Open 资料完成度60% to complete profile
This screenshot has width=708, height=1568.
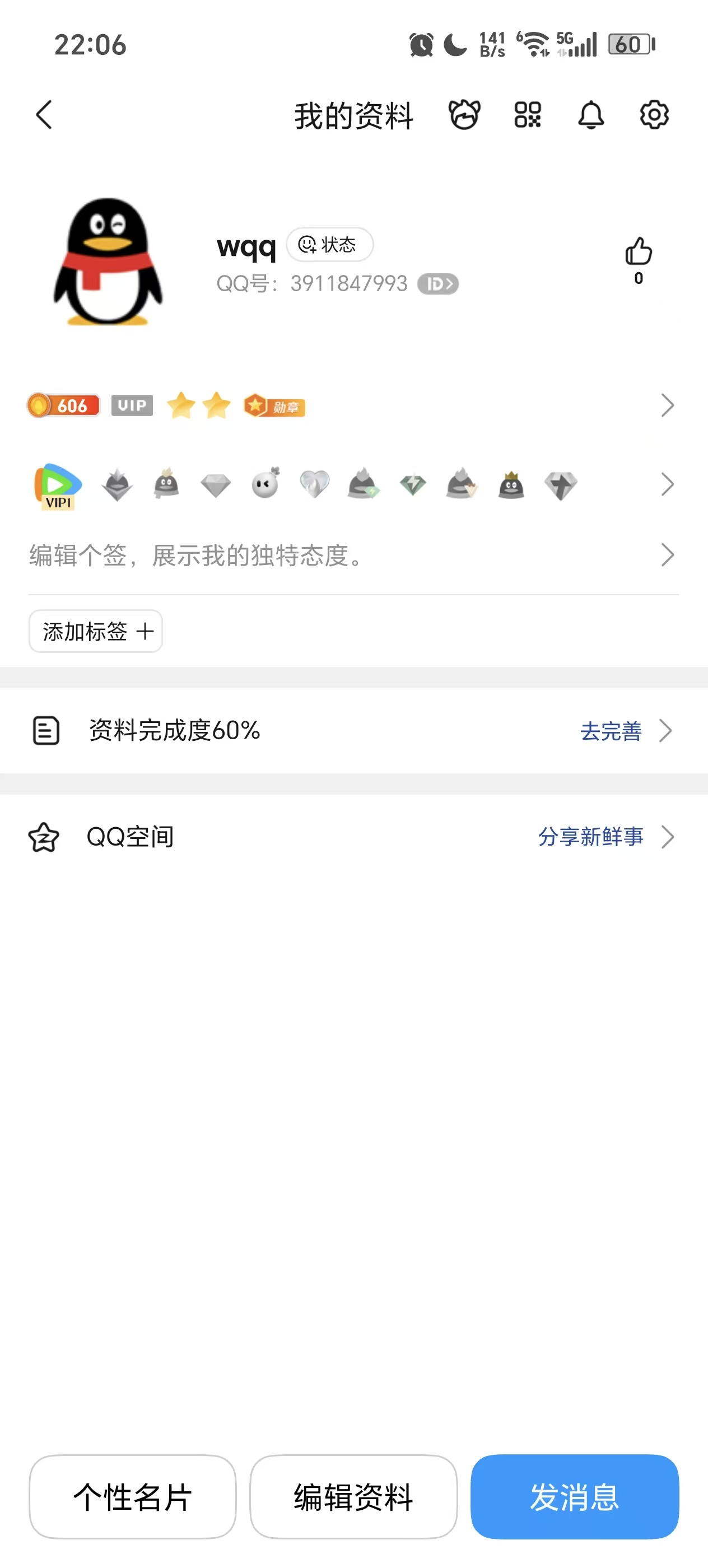coord(353,730)
